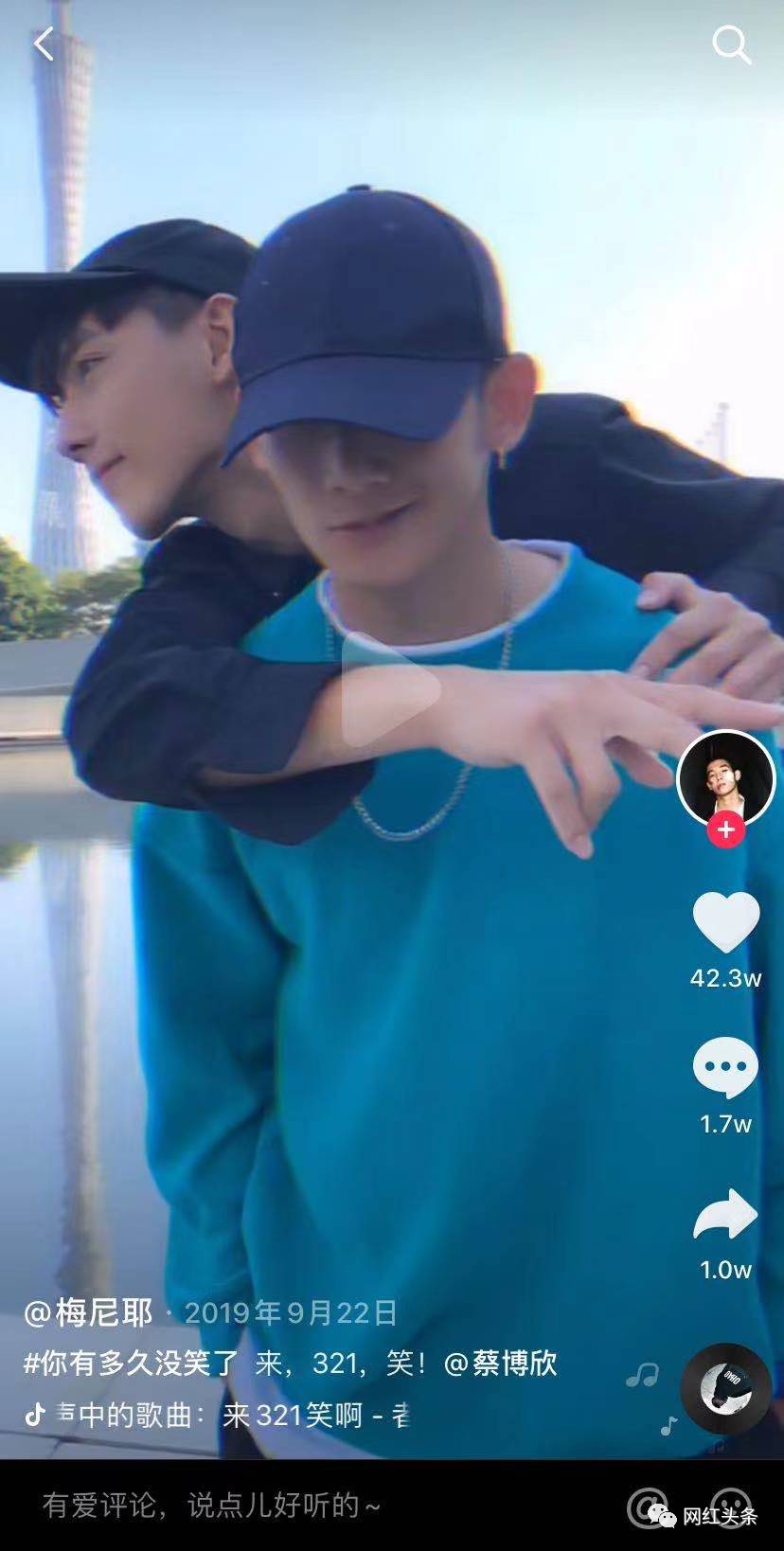Tap the @ mention icon in comment bar
The image size is (784, 1551).
(x=646, y=1505)
